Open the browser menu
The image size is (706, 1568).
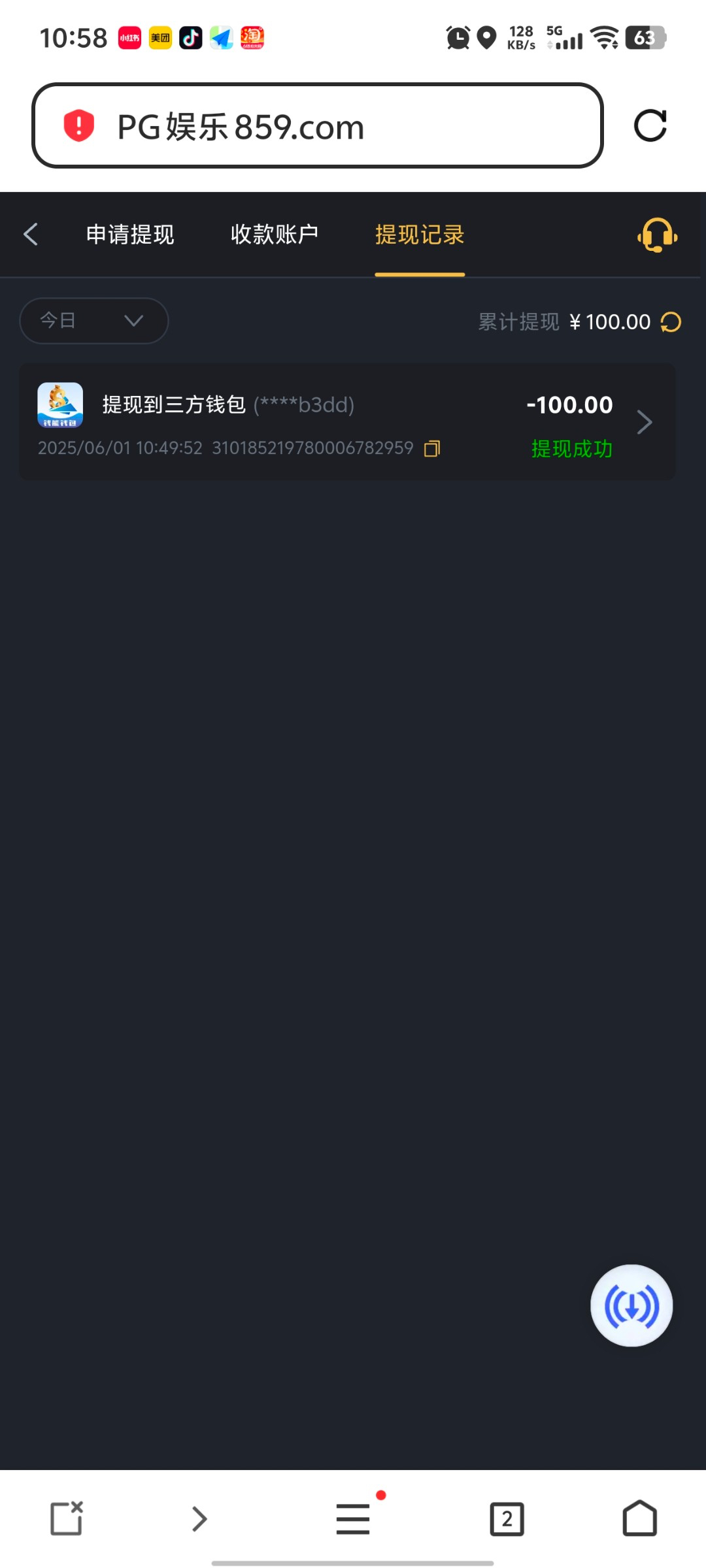pos(353,1518)
